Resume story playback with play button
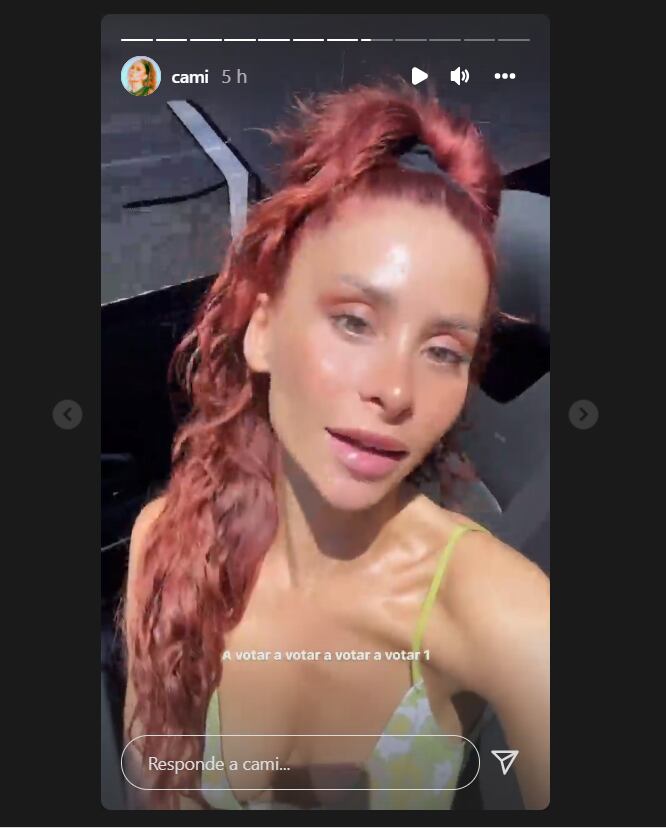 click(x=420, y=76)
